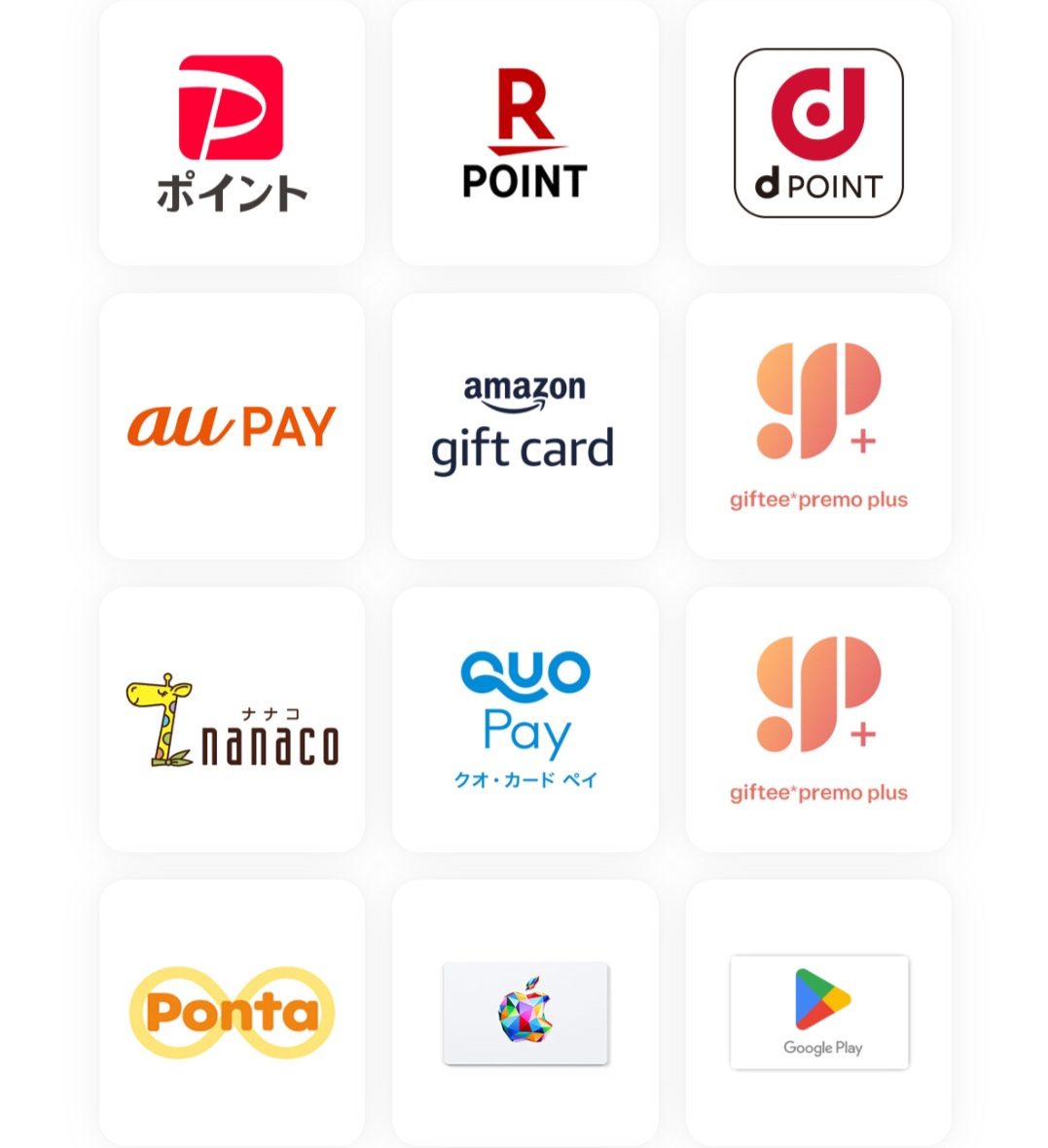This screenshot has height=1148, width=1048.
Task: Select the Apple gift card tile
Action: coord(524,1013)
